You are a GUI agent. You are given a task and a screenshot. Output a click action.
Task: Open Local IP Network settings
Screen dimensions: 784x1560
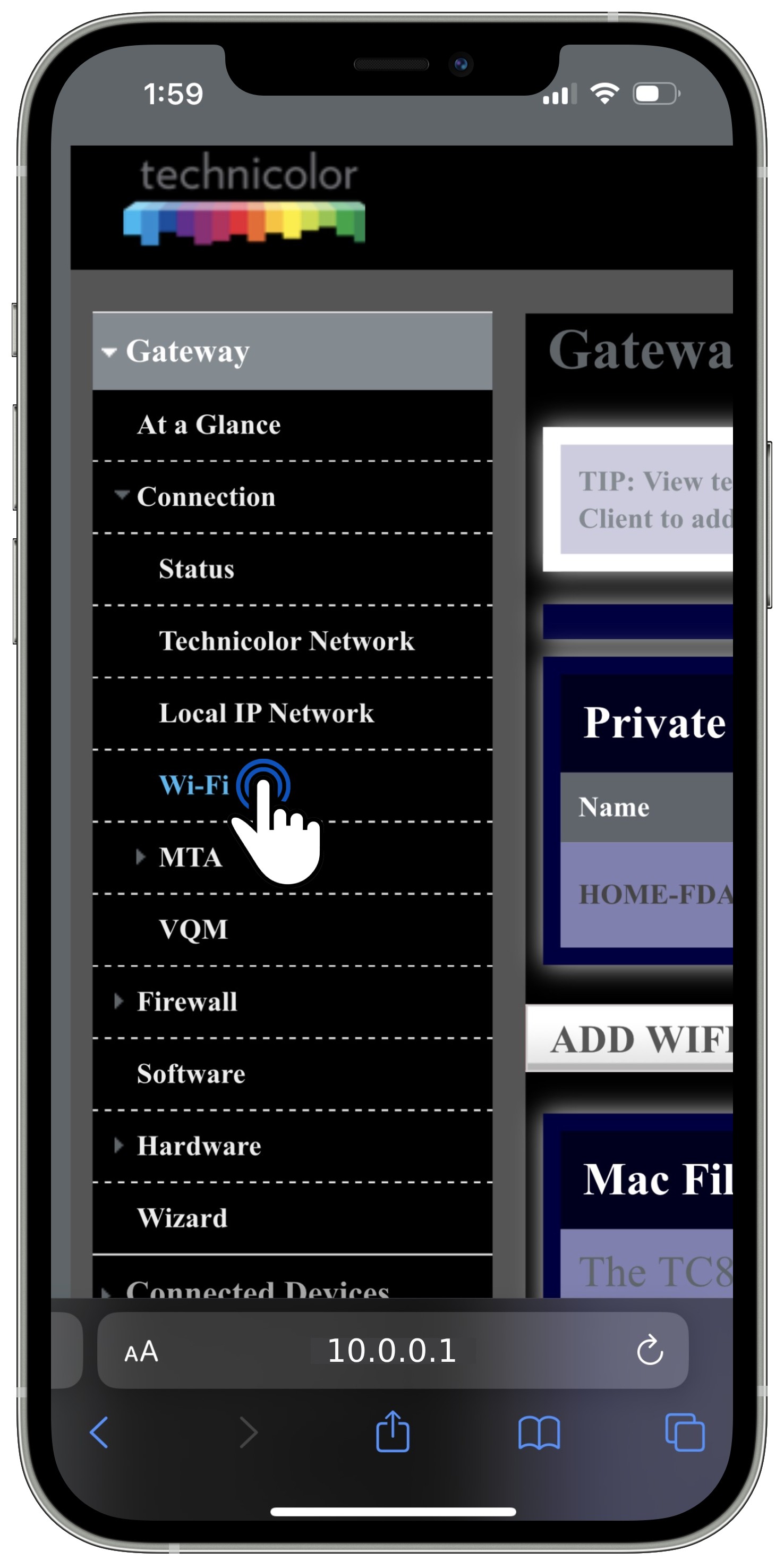266,714
